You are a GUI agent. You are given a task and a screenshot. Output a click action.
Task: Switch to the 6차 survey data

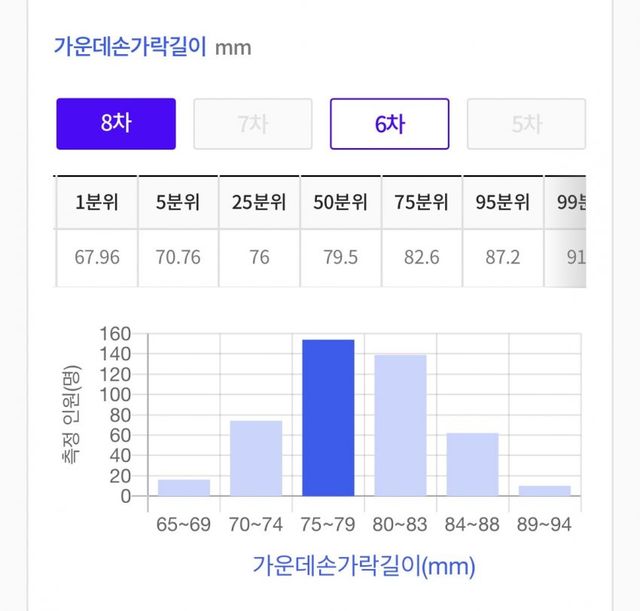click(x=389, y=124)
